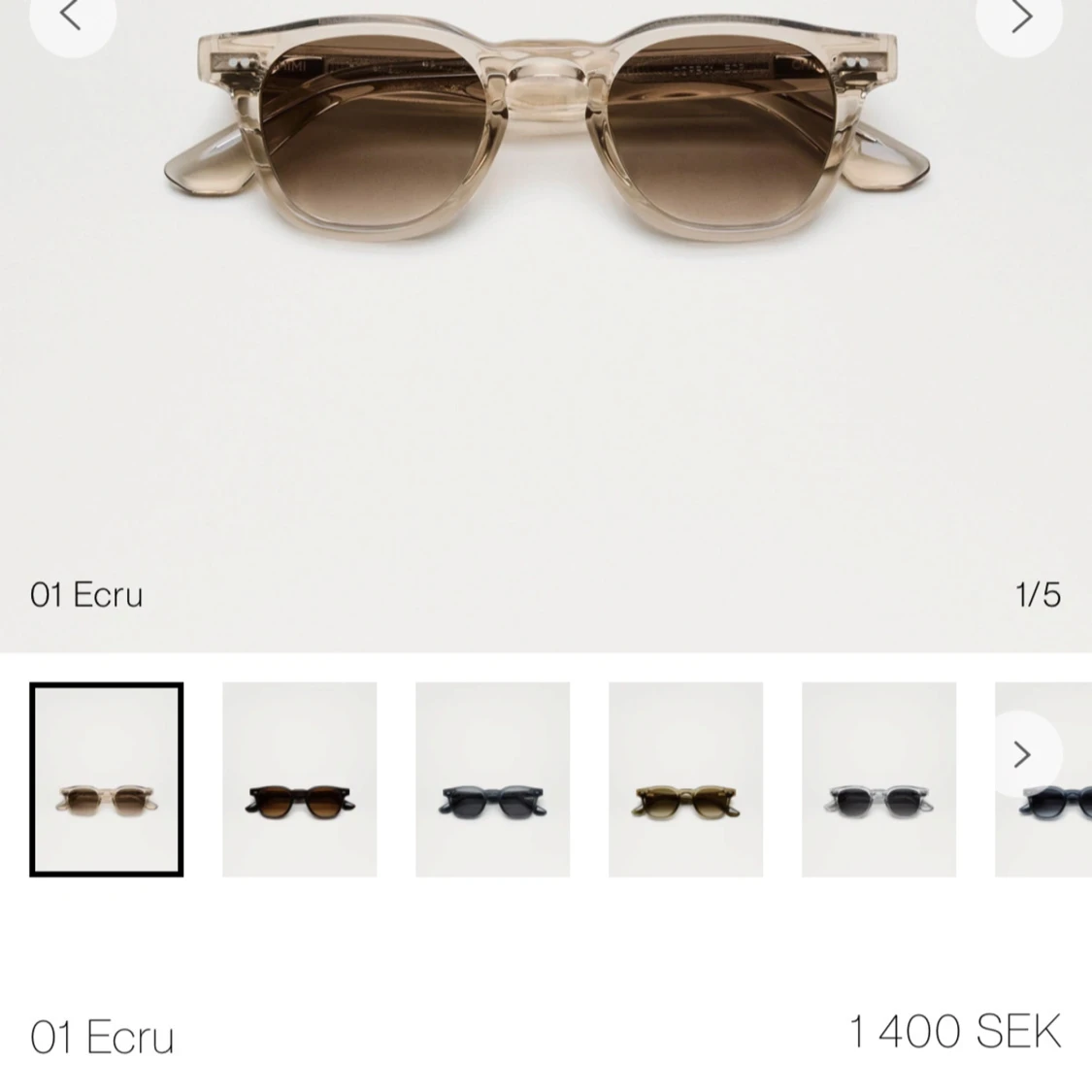Open the light grey frame sunglasses thumbnail
The image size is (1092, 1092).
tap(878, 779)
